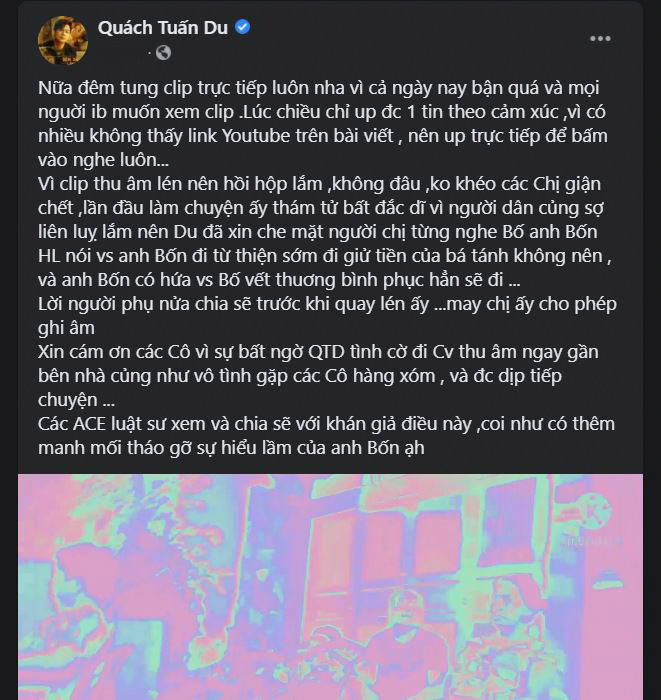Open the post's three-dot options menu
Screen dimensions: 661x700
[x=600, y=39]
